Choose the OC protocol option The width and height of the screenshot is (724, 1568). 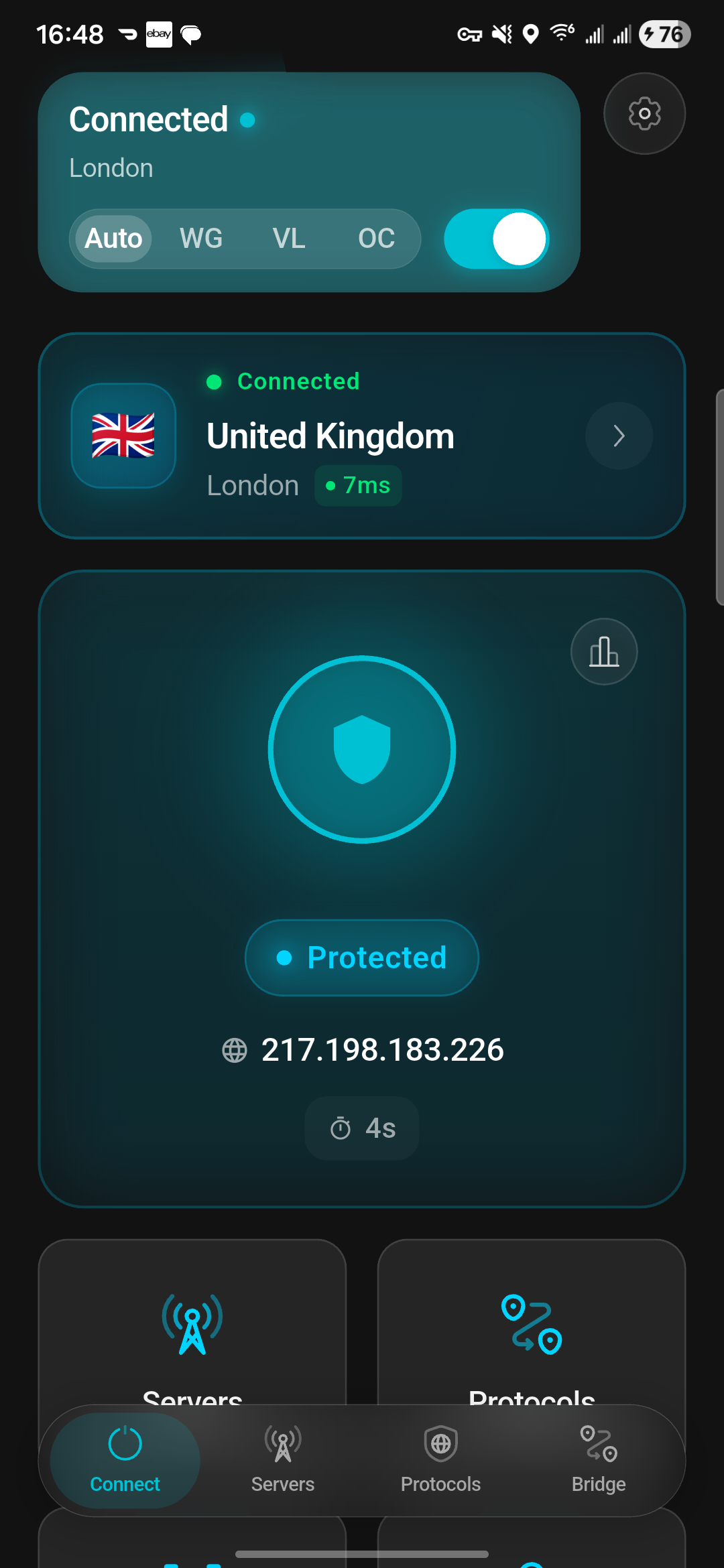point(376,239)
